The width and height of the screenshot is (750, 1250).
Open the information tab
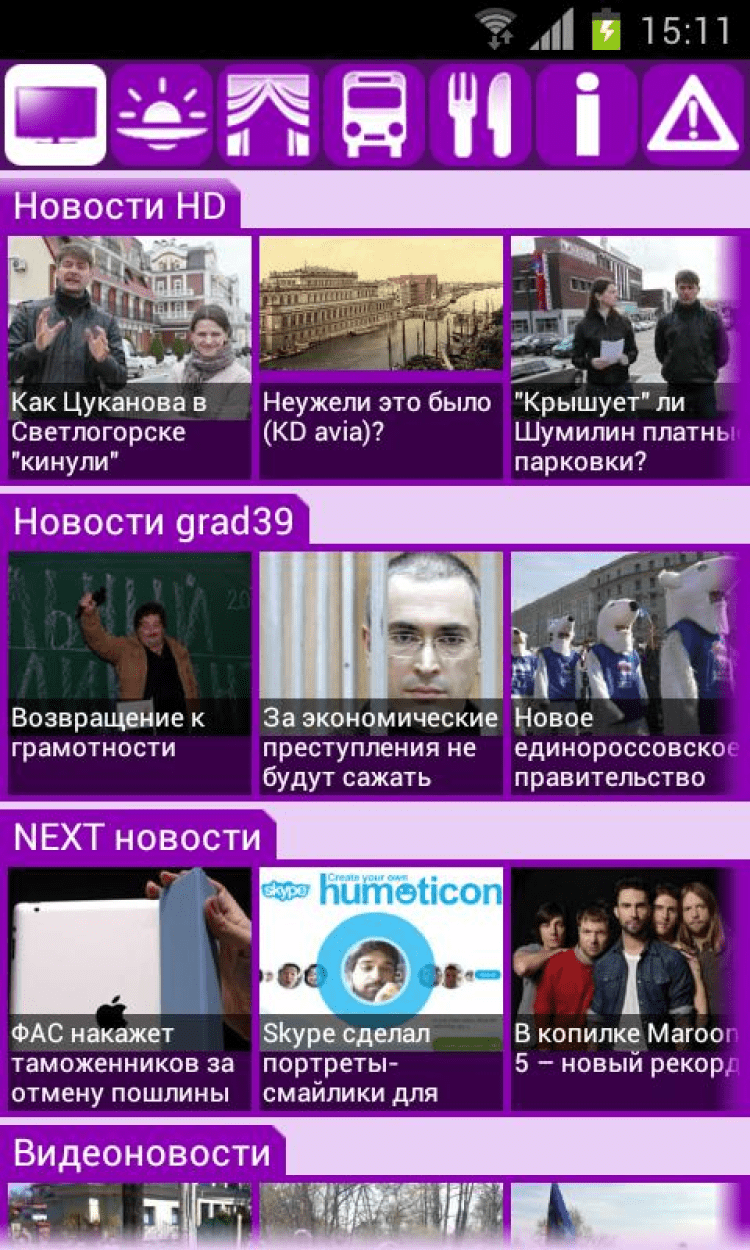point(586,114)
